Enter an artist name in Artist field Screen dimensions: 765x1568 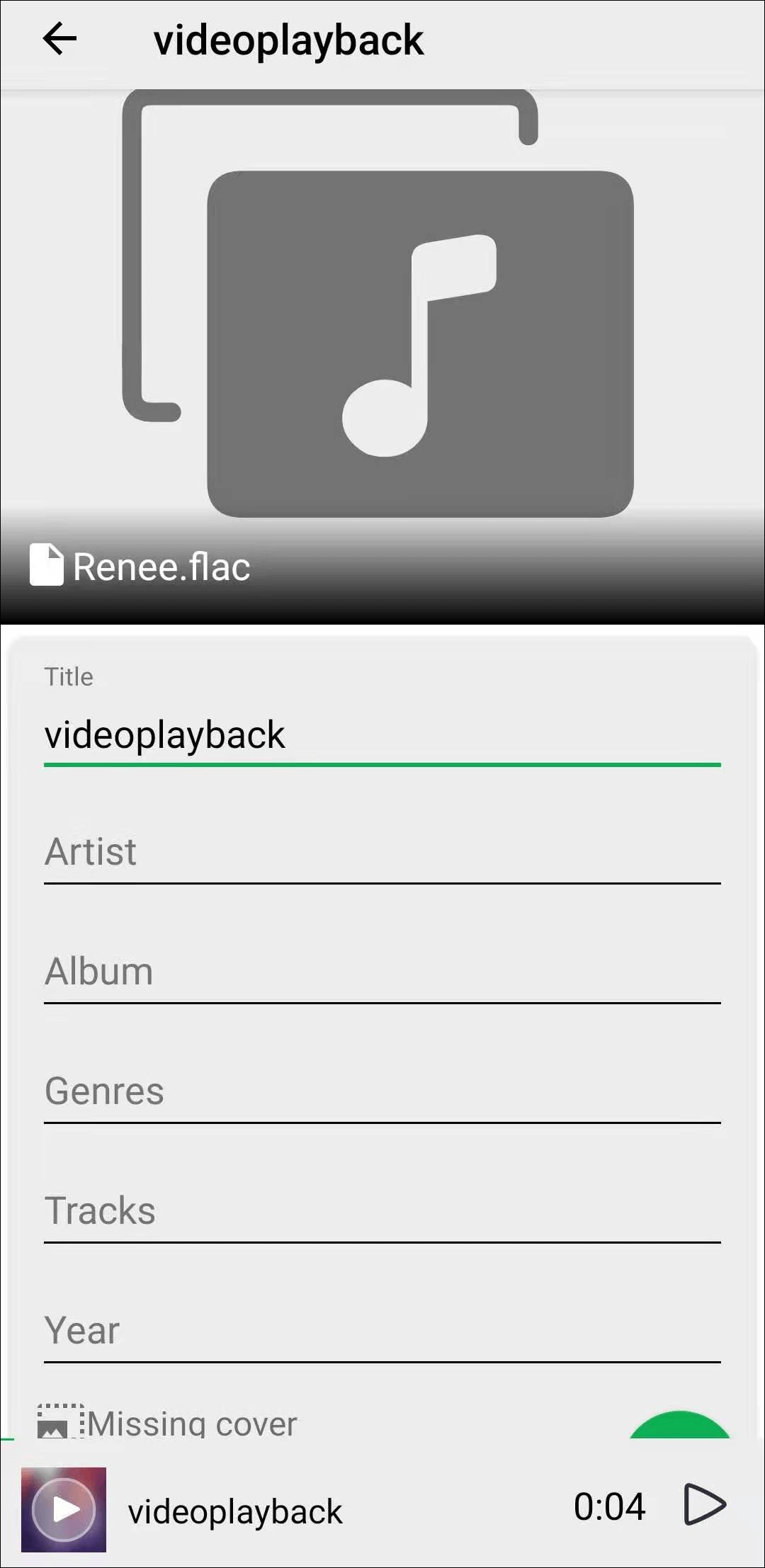(x=381, y=853)
